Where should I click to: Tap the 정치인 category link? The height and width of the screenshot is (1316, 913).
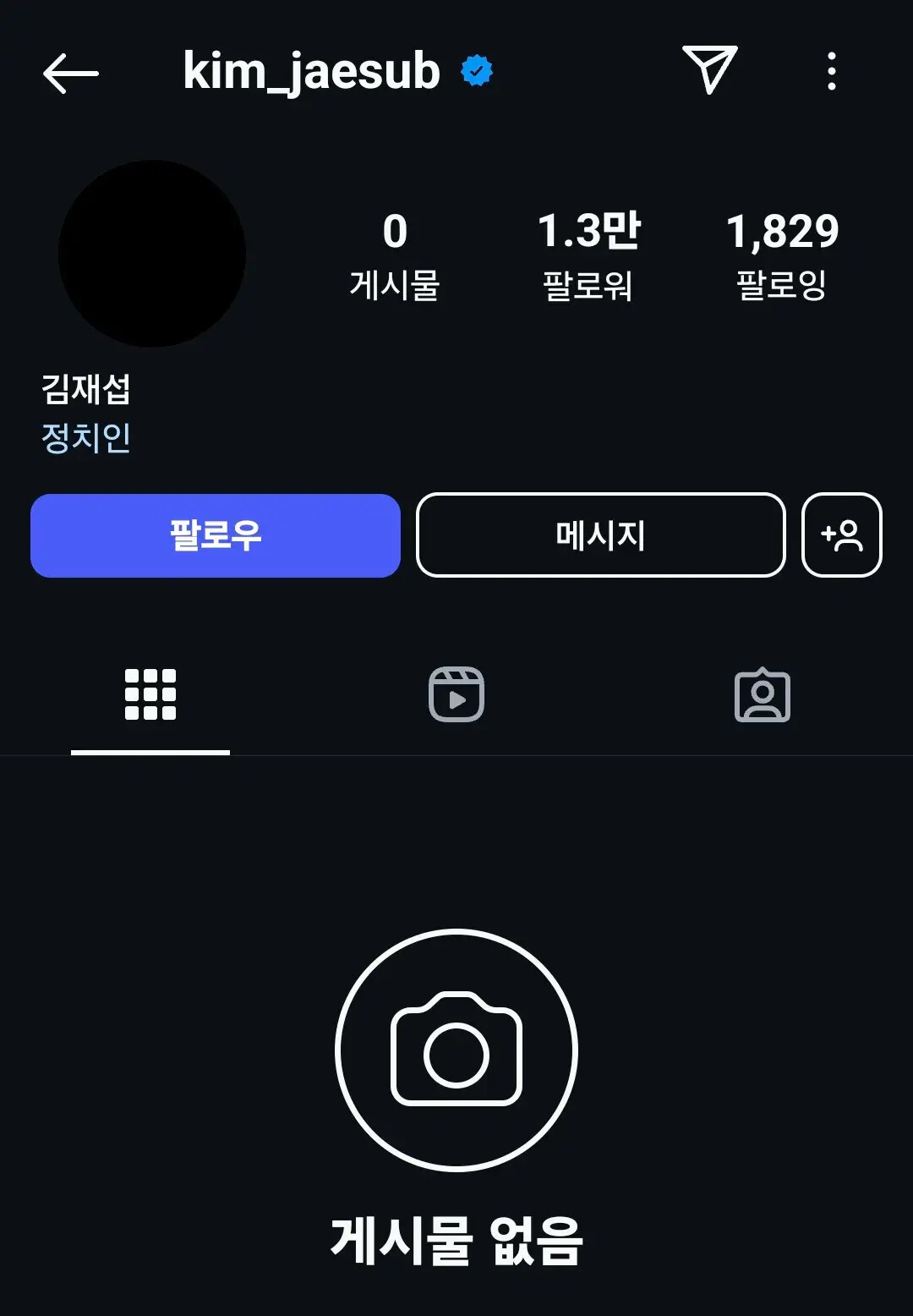pyautogui.click(x=86, y=437)
